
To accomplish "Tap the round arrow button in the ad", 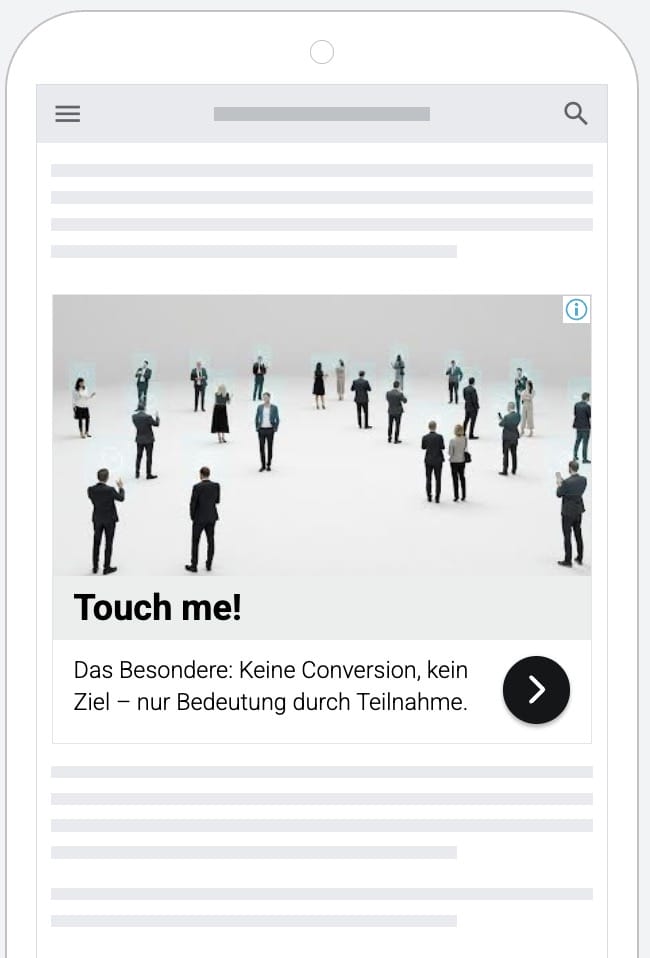I will tap(536, 690).
